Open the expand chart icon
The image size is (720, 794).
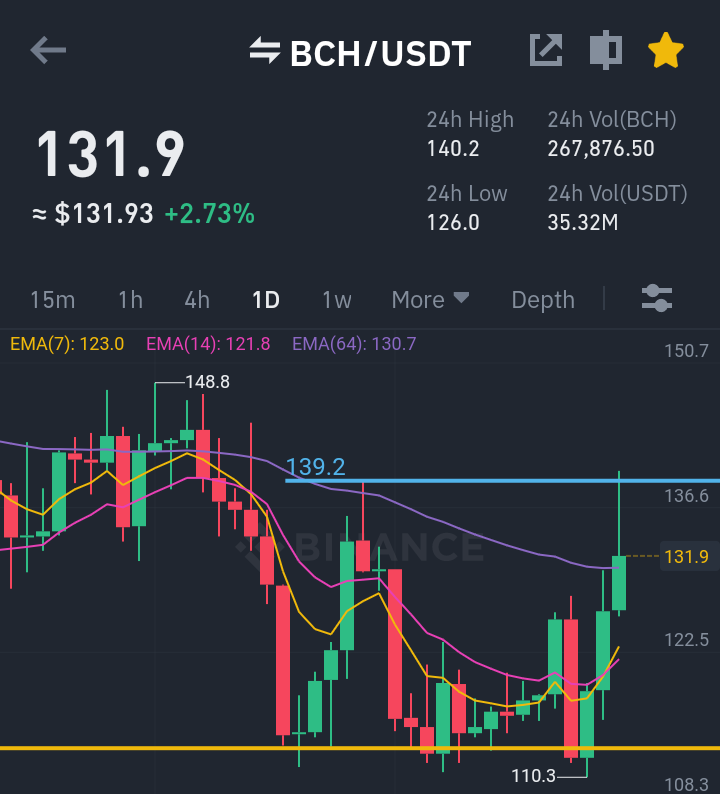(546, 50)
